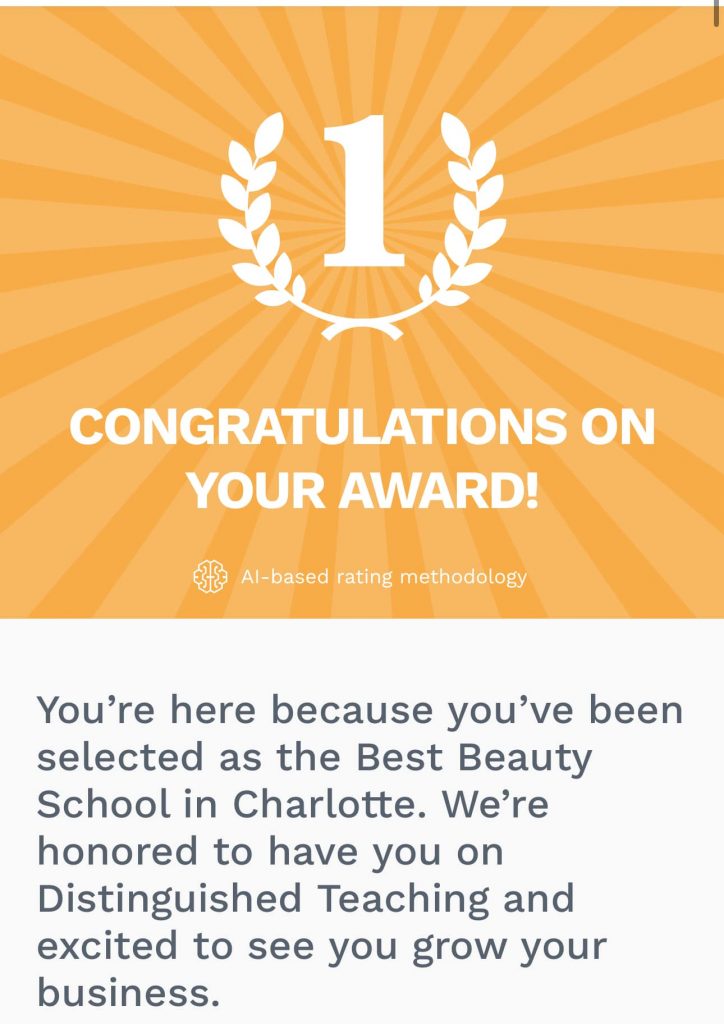This screenshot has width=724, height=1024.
Task: Open the AI-based rating methodology link
Action: pyautogui.click(x=382, y=577)
